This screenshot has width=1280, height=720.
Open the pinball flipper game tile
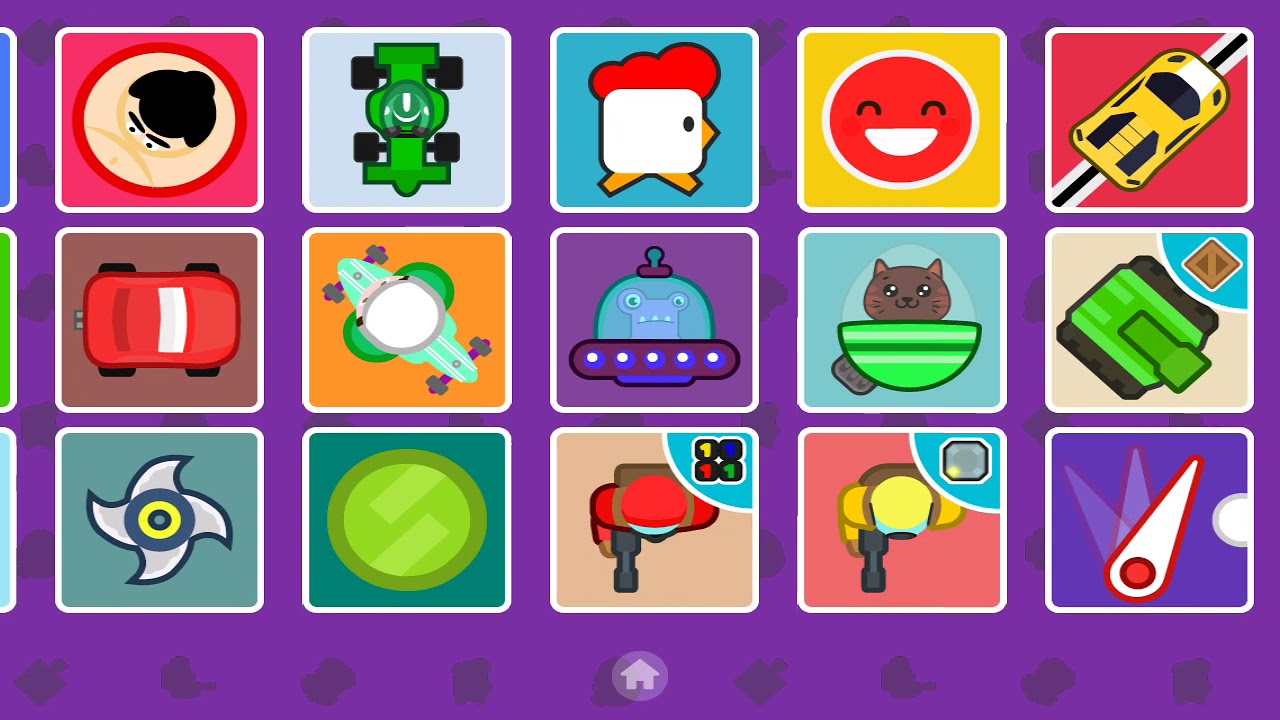click(x=1149, y=520)
